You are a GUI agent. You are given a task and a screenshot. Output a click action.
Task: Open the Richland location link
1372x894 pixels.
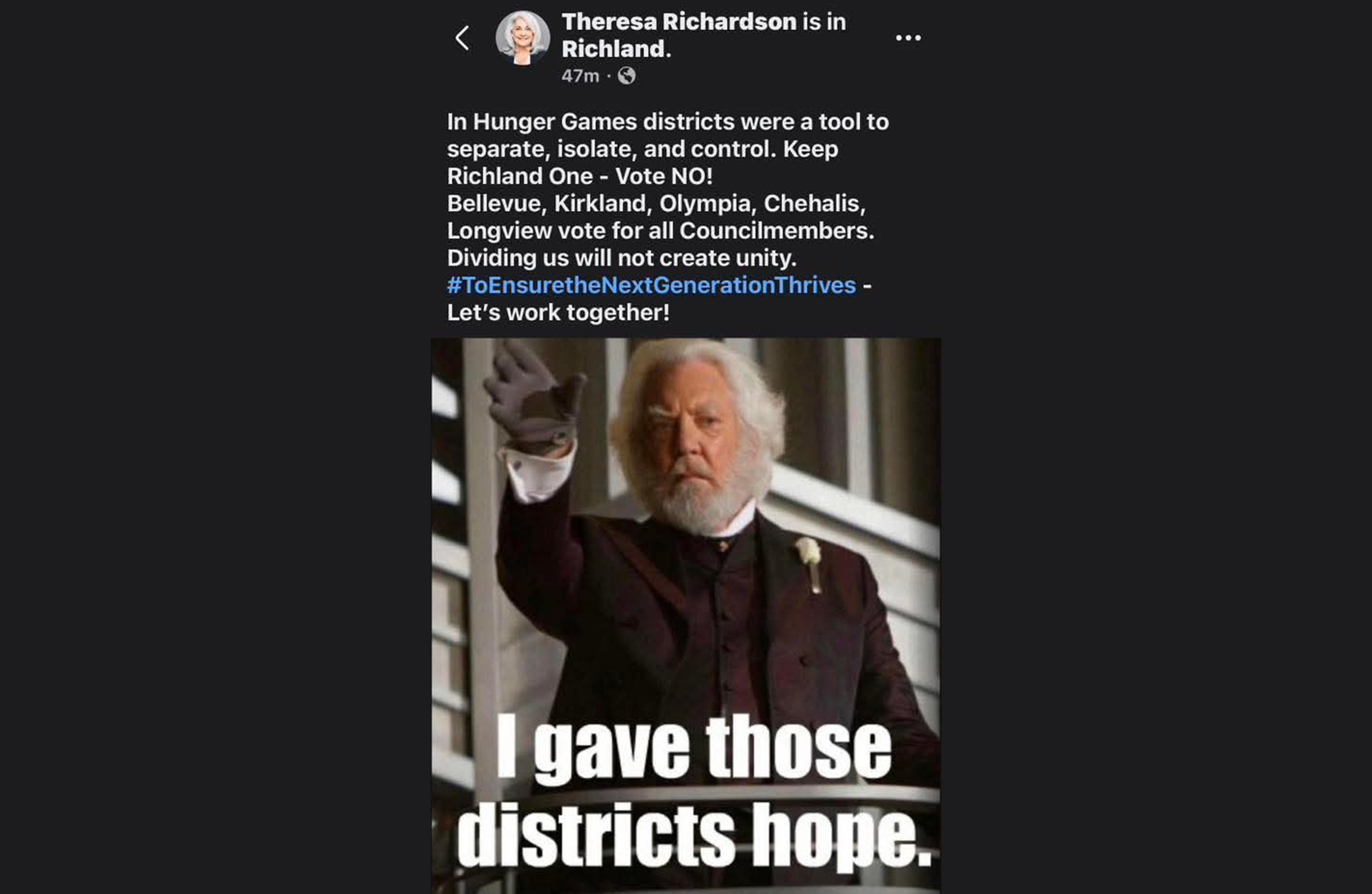[x=614, y=49]
